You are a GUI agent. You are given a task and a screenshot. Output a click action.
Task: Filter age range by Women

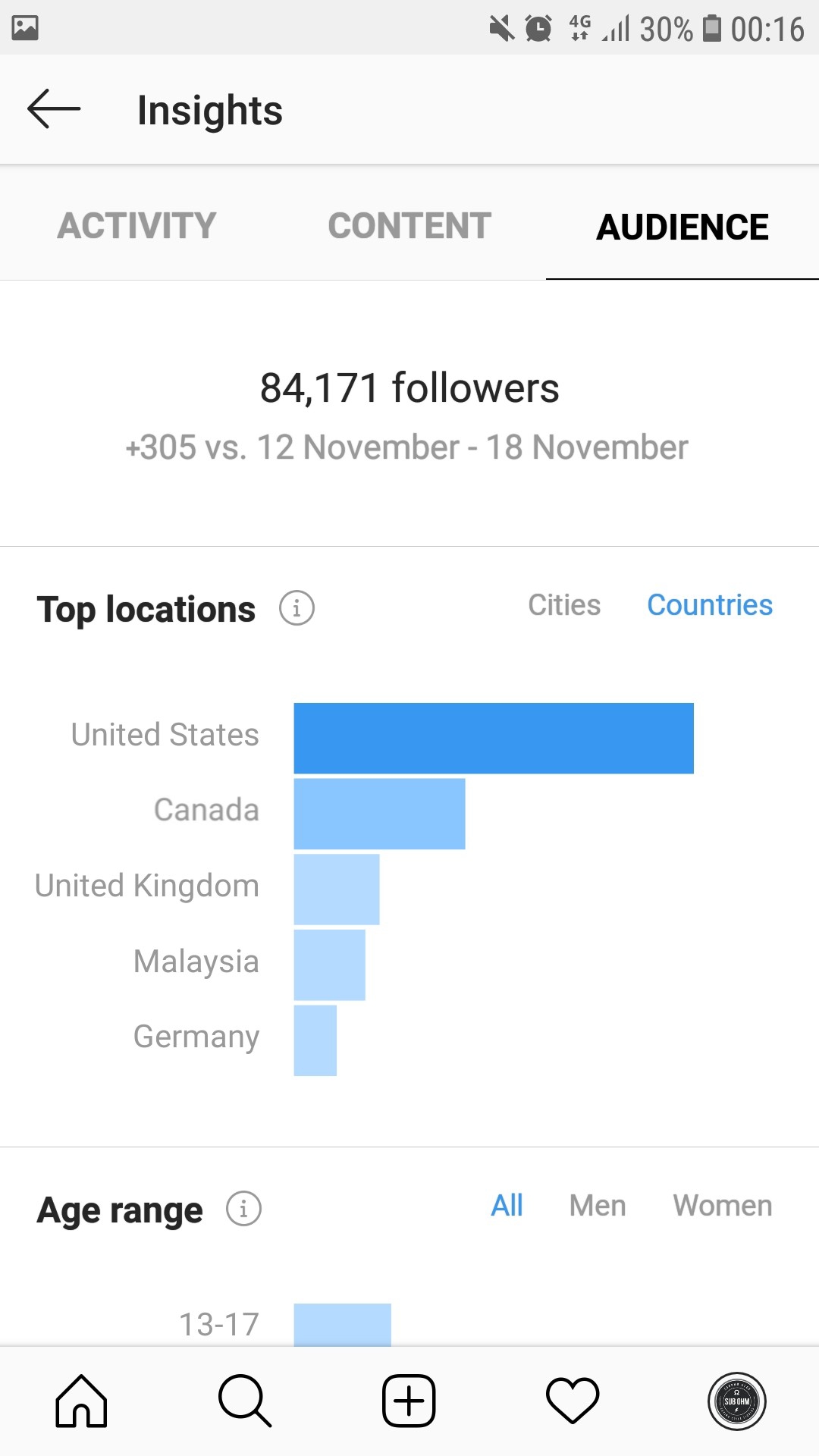(x=723, y=1206)
